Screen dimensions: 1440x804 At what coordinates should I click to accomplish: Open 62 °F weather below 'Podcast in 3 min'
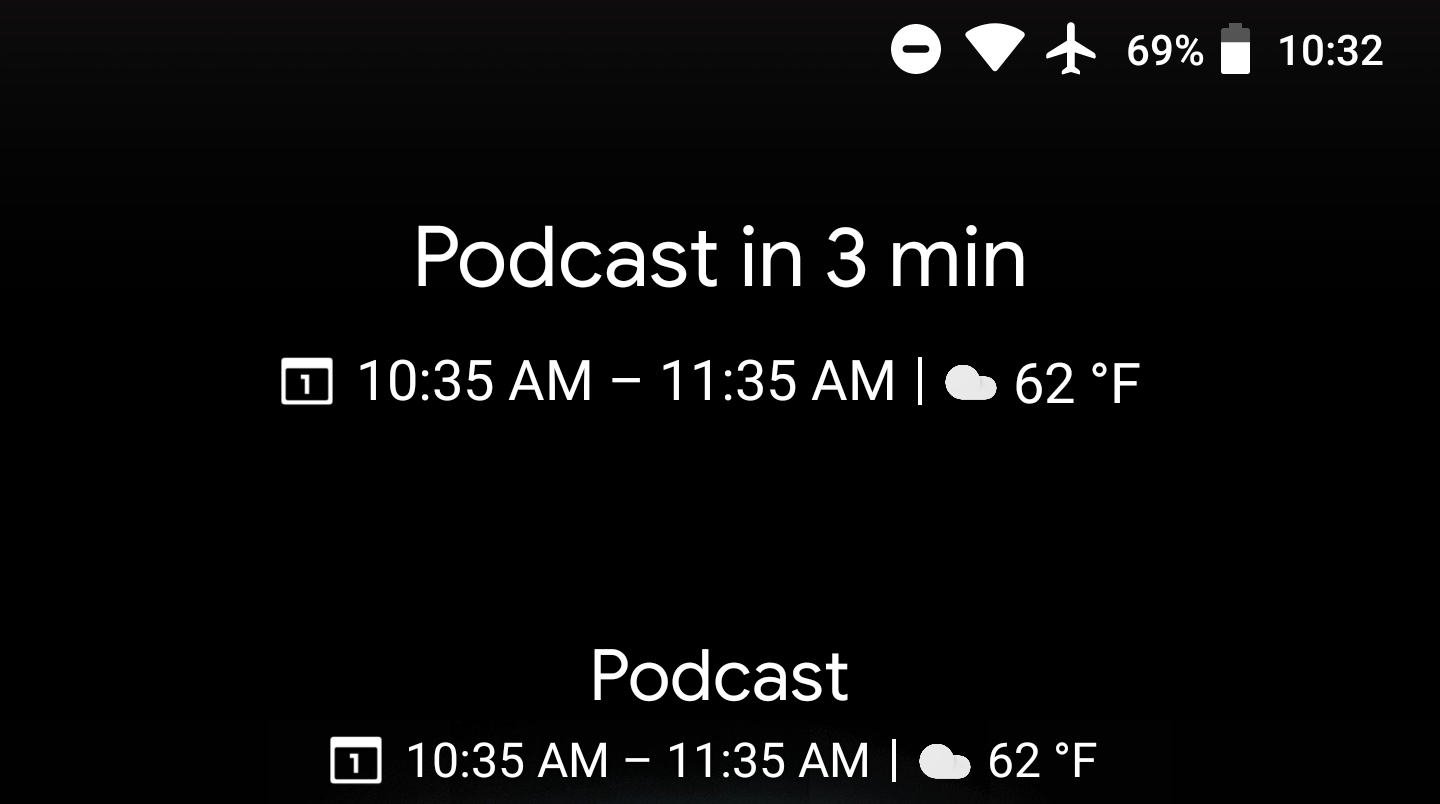(x=1042, y=384)
